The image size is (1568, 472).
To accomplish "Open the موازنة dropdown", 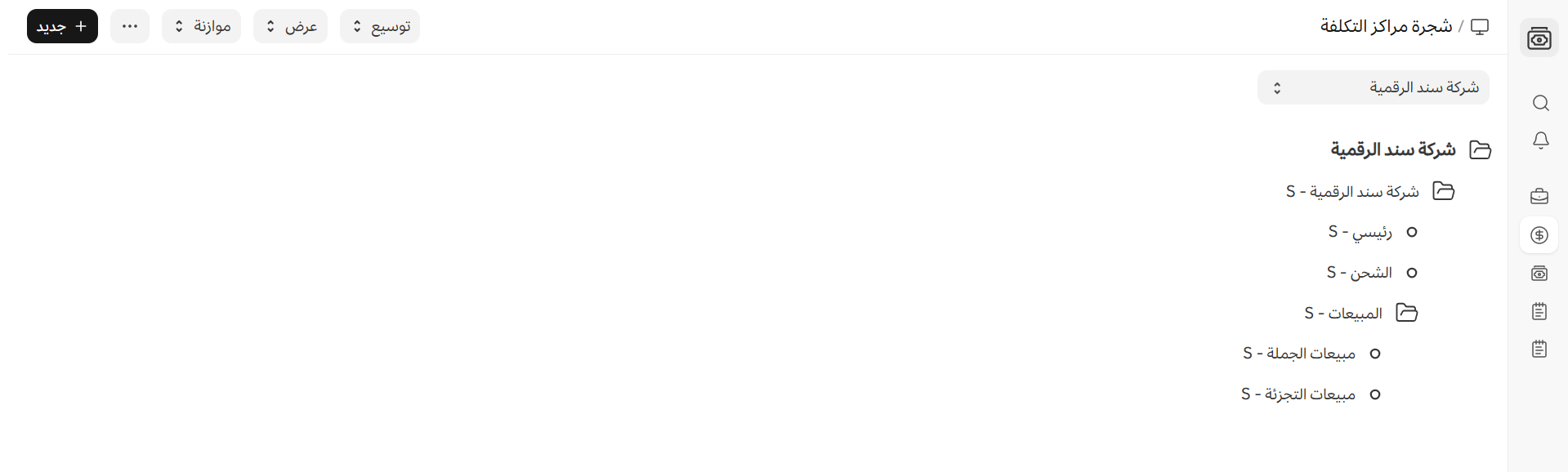I will point(201,26).
